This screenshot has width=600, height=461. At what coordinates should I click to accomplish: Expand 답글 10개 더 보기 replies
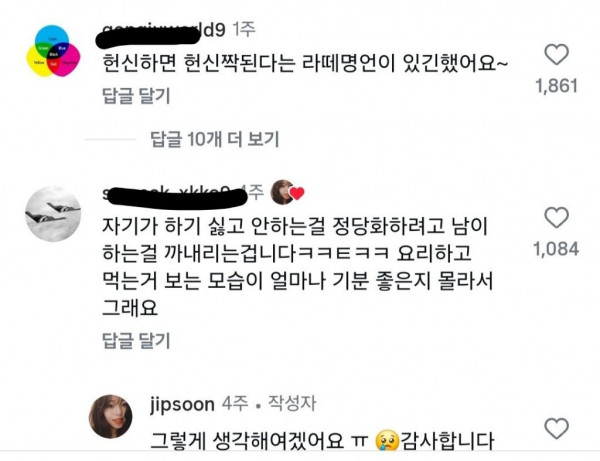pyautogui.click(x=213, y=138)
